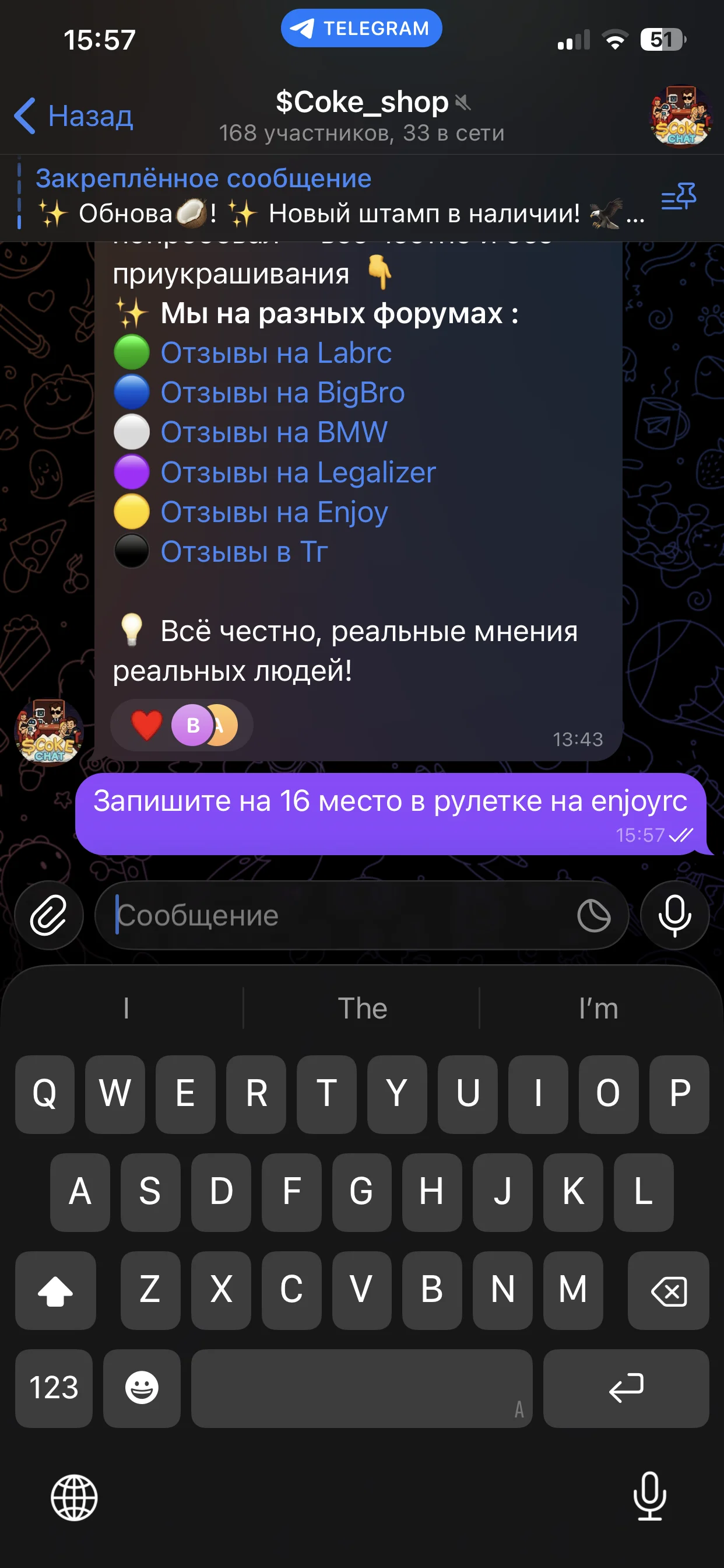This screenshot has width=724, height=1568.
Task: Open the Отзывы на Labrc link
Action: tap(276, 353)
